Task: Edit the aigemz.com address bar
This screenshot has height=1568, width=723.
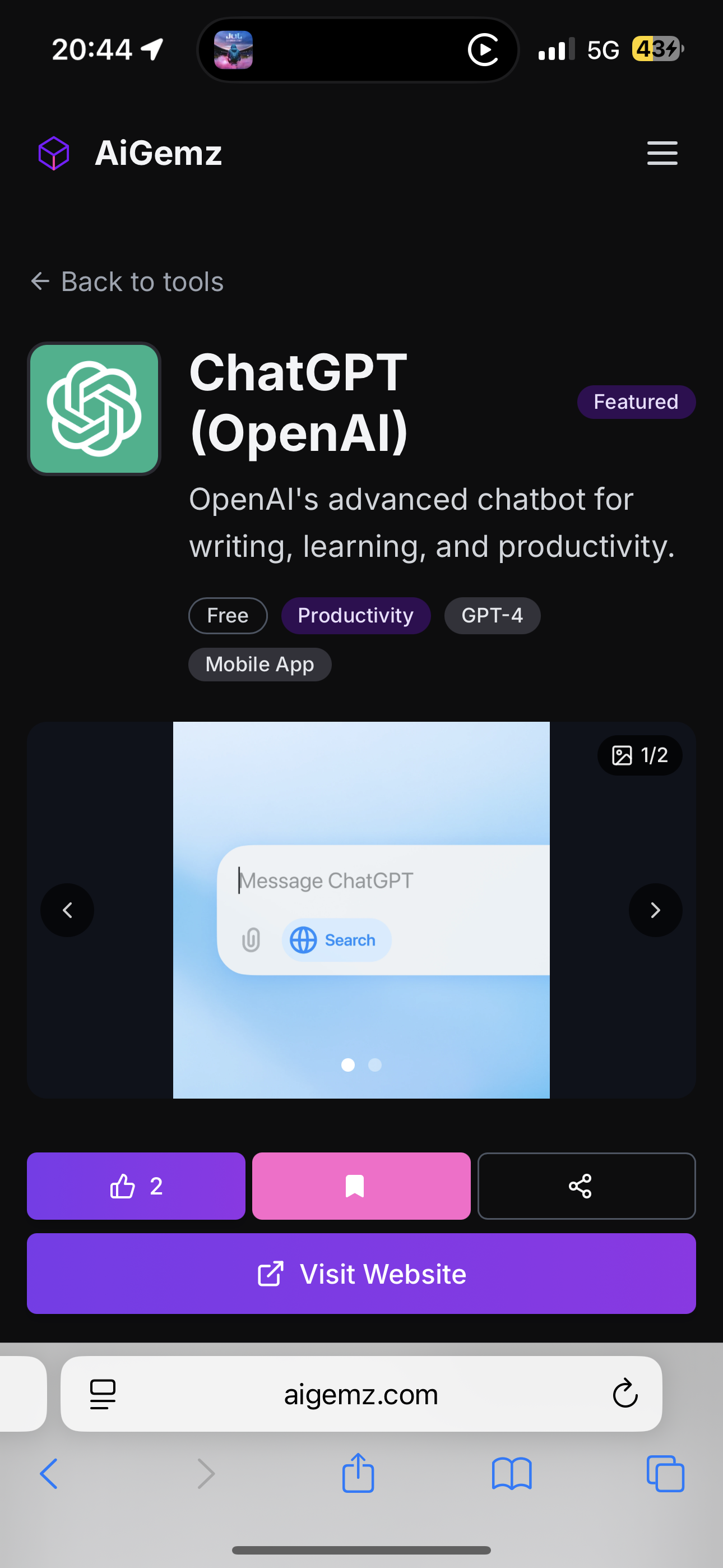Action: coord(361,1393)
